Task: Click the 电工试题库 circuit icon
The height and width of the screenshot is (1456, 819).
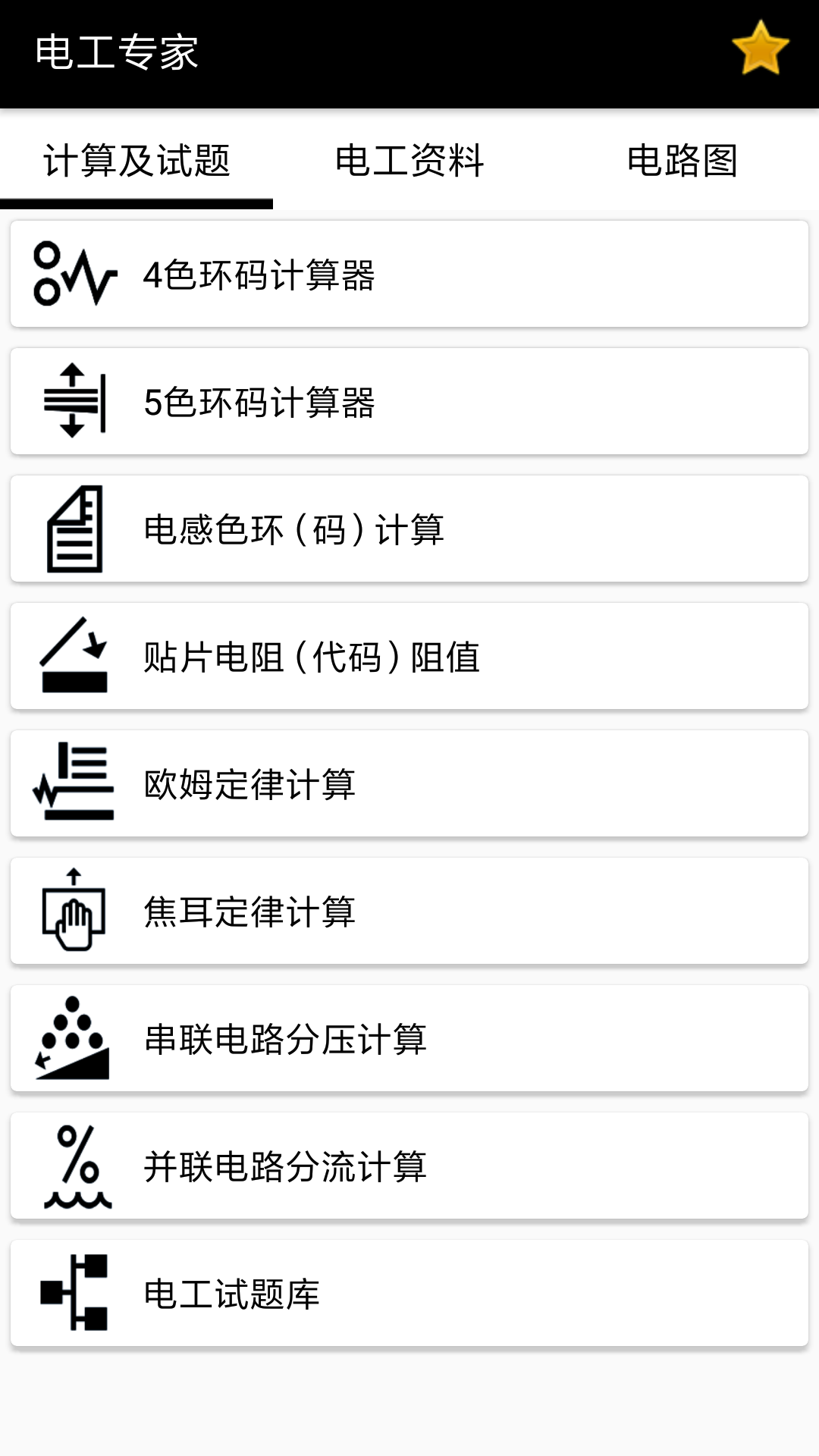Action: pos(74,1294)
